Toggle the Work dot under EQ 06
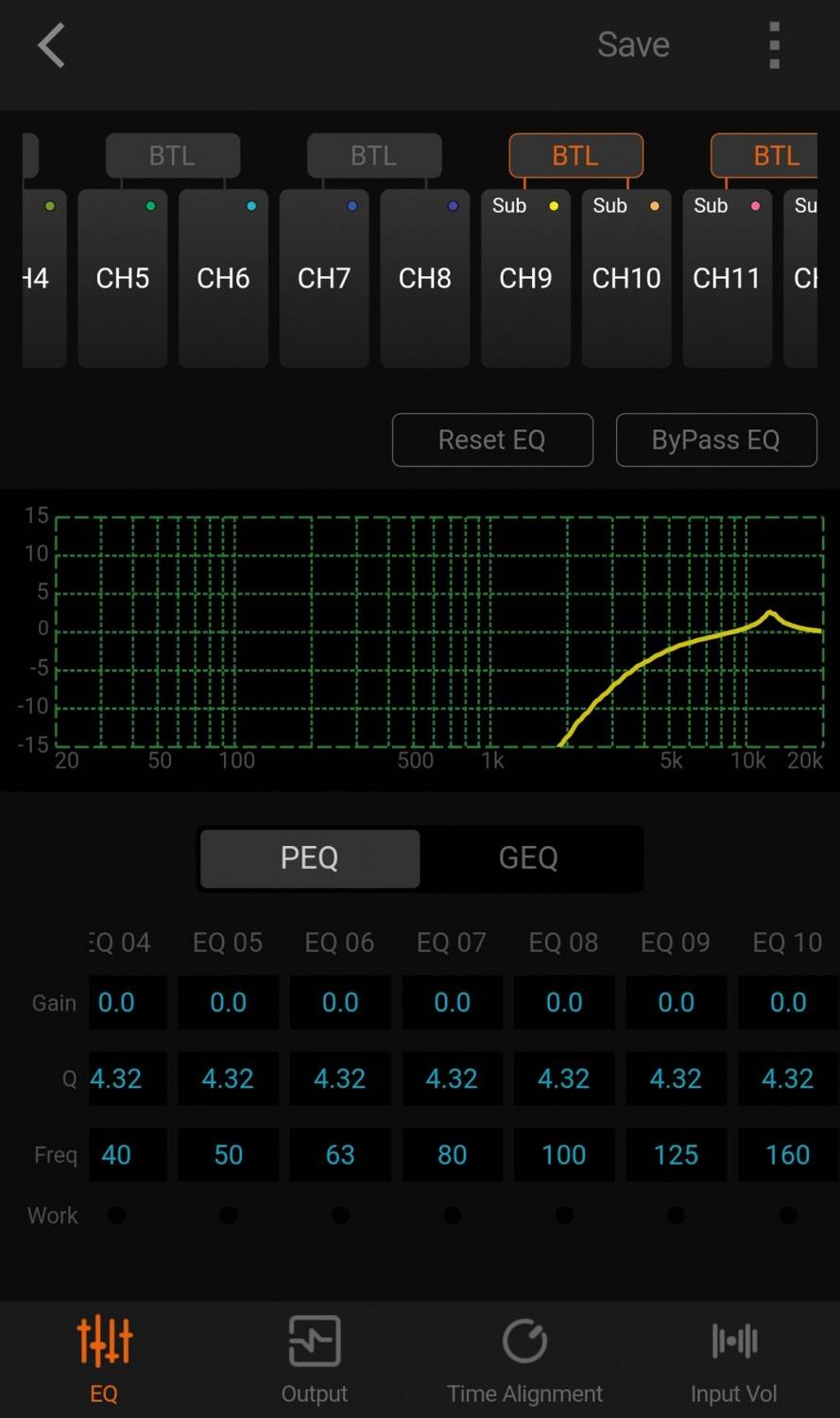840x1418 pixels. coord(340,1215)
